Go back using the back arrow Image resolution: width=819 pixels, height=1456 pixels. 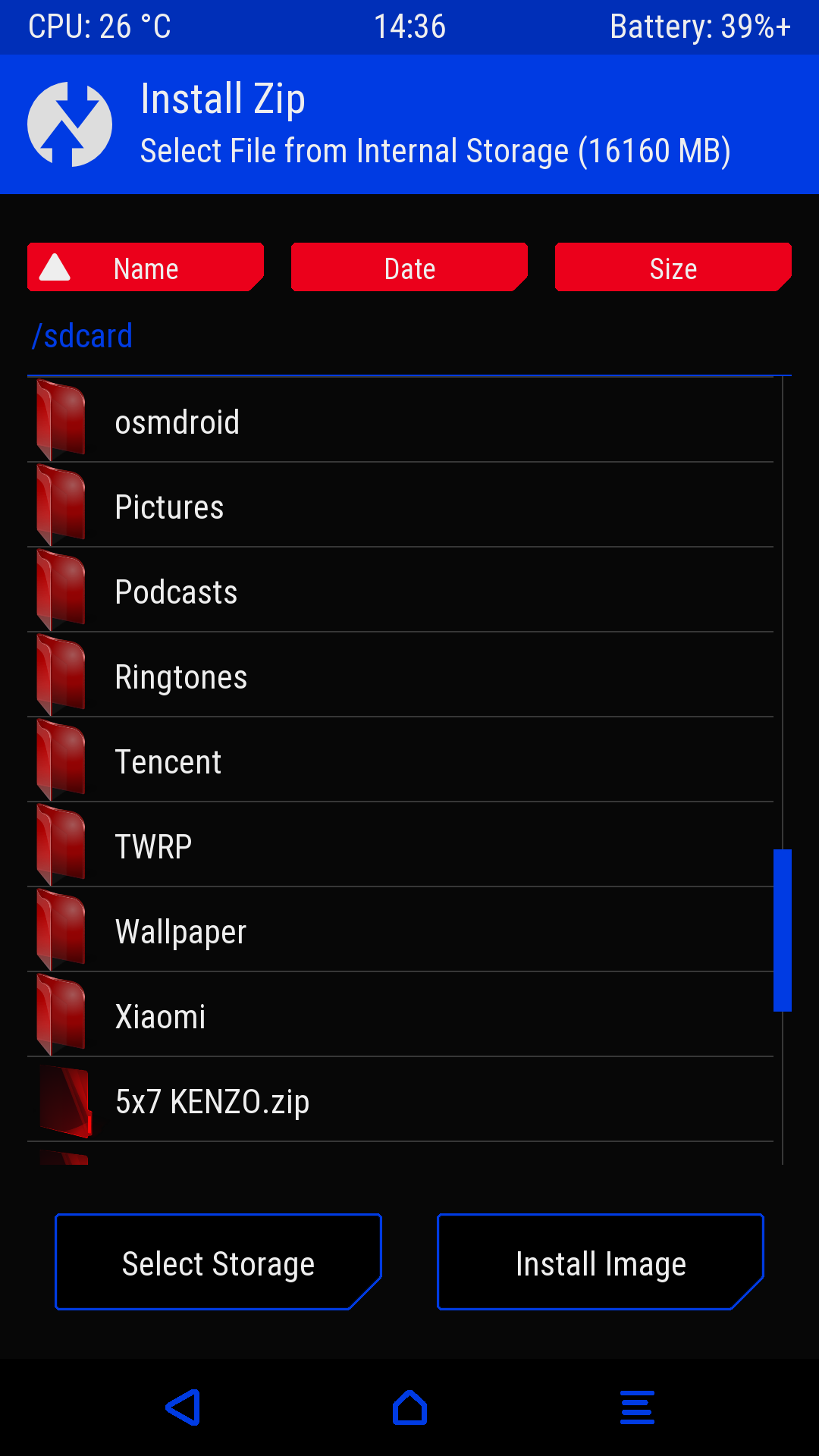[x=183, y=1408]
